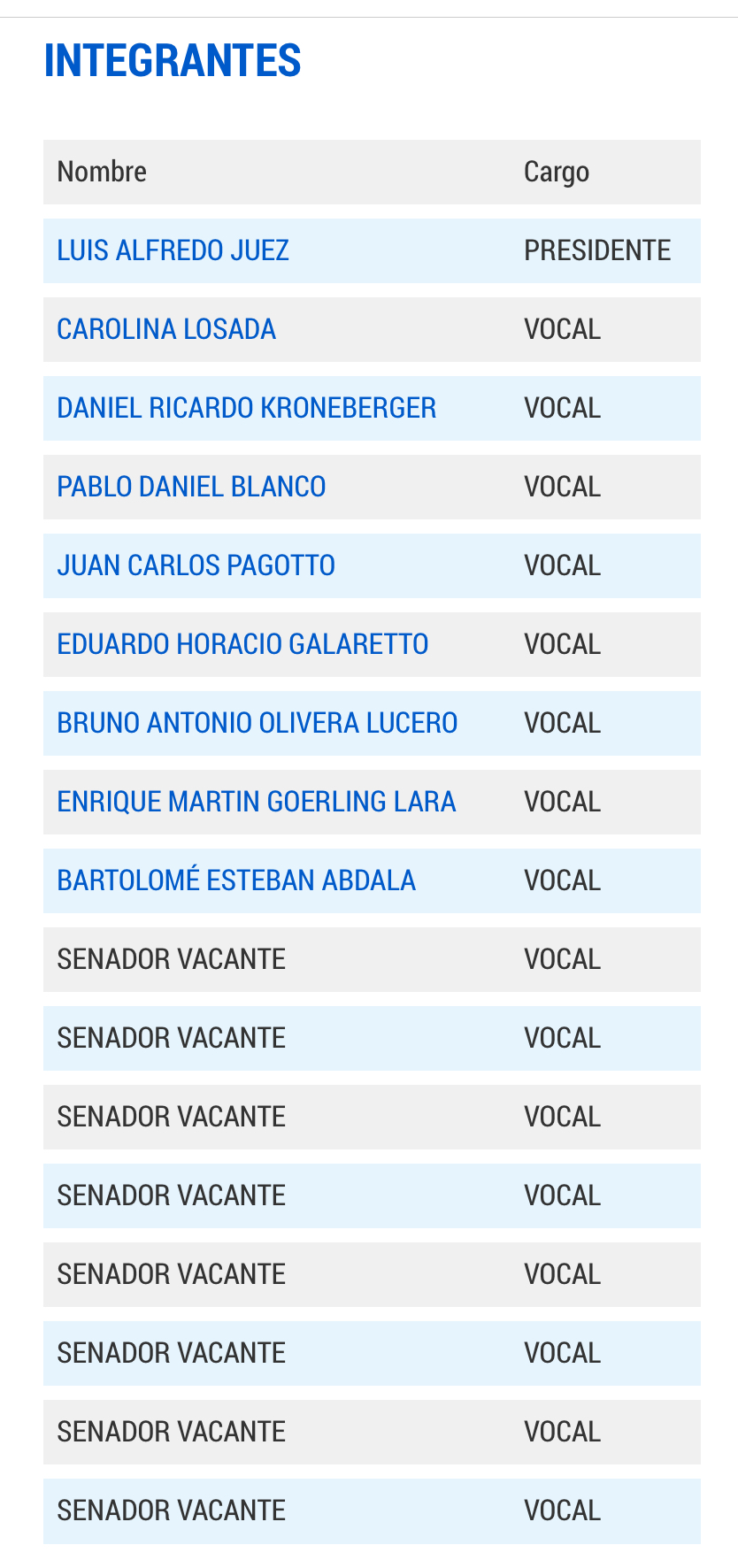Viewport: 738px width, 1568px height.
Task: Open Luis Alfredo Juez's profile link
Action: tap(173, 250)
